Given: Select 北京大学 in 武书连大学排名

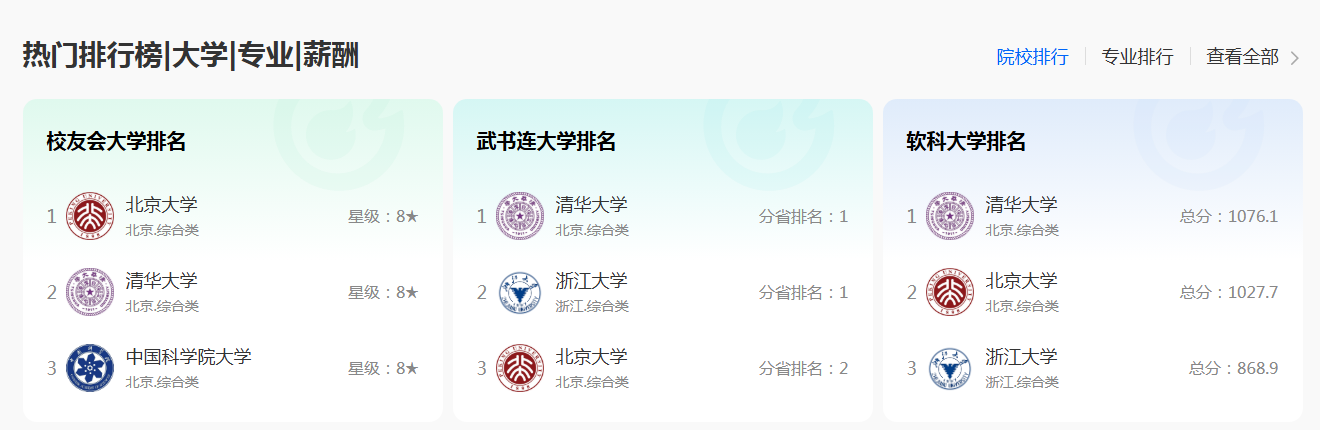Looking at the screenshot, I should [591, 357].
